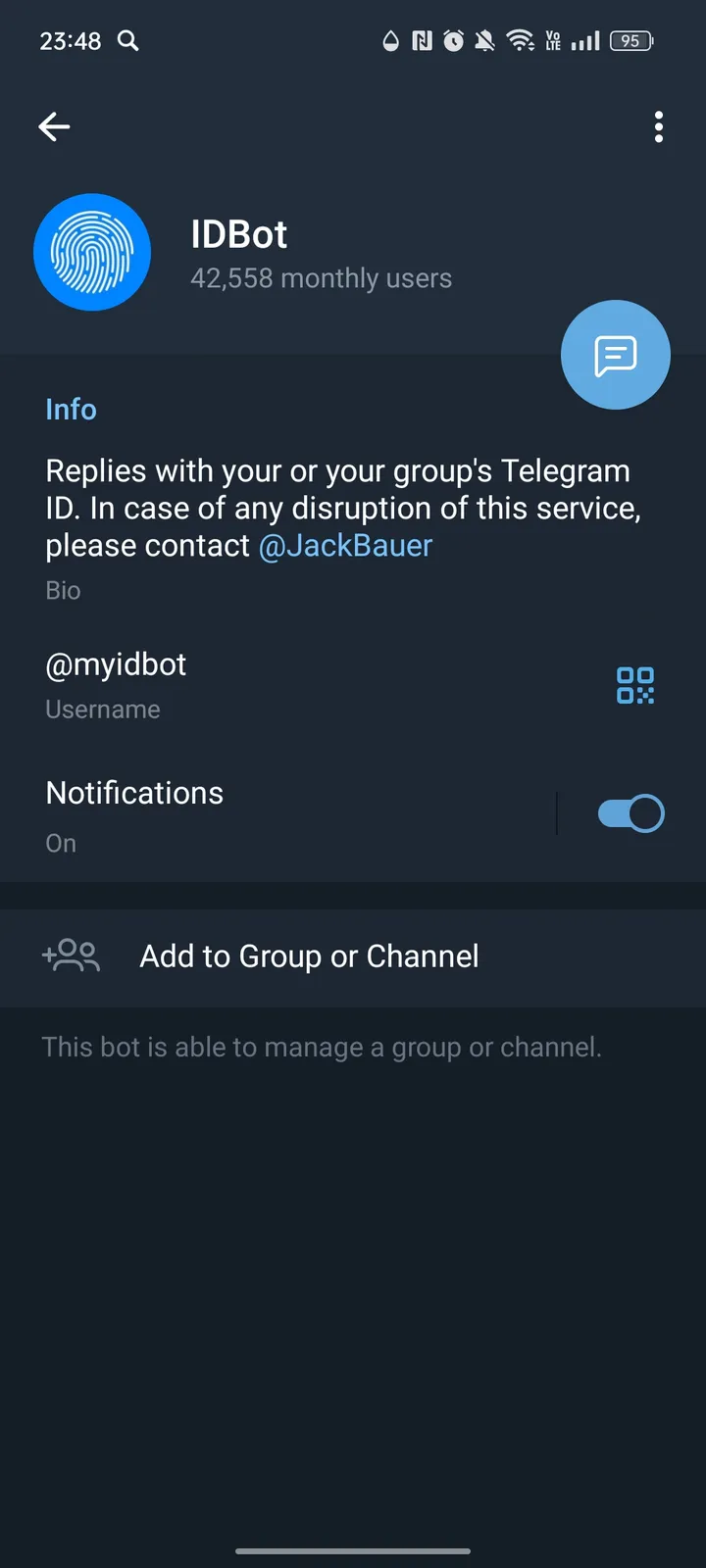
Task: Open the message chat with IDBot
Action: [x=615, y=354]
